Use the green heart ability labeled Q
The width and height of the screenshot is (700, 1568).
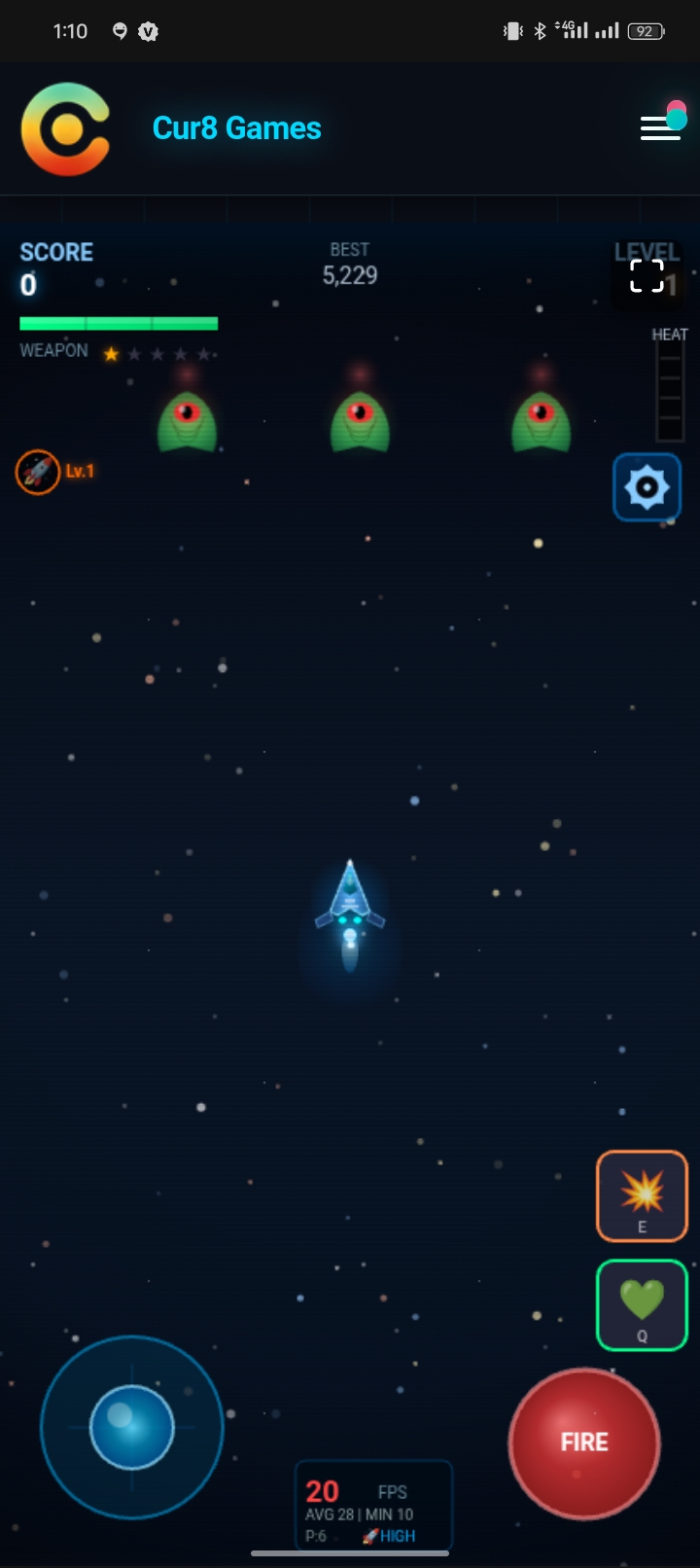click(642, 1305)
